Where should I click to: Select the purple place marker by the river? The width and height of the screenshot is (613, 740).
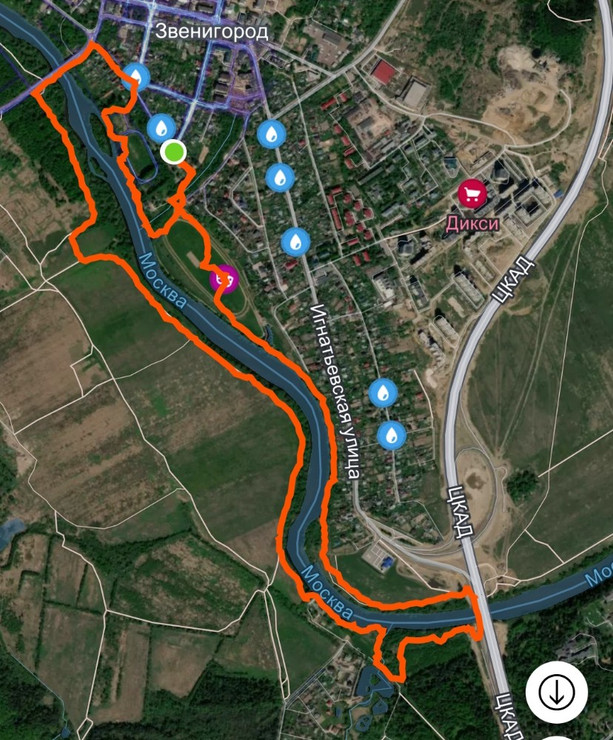pos(226,279)
